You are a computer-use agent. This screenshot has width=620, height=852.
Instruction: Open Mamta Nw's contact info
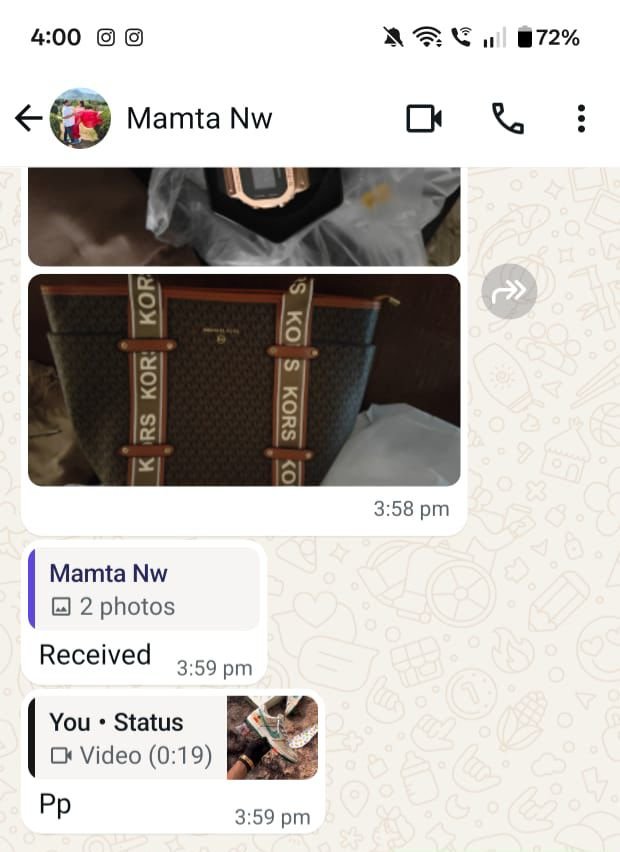199,119
